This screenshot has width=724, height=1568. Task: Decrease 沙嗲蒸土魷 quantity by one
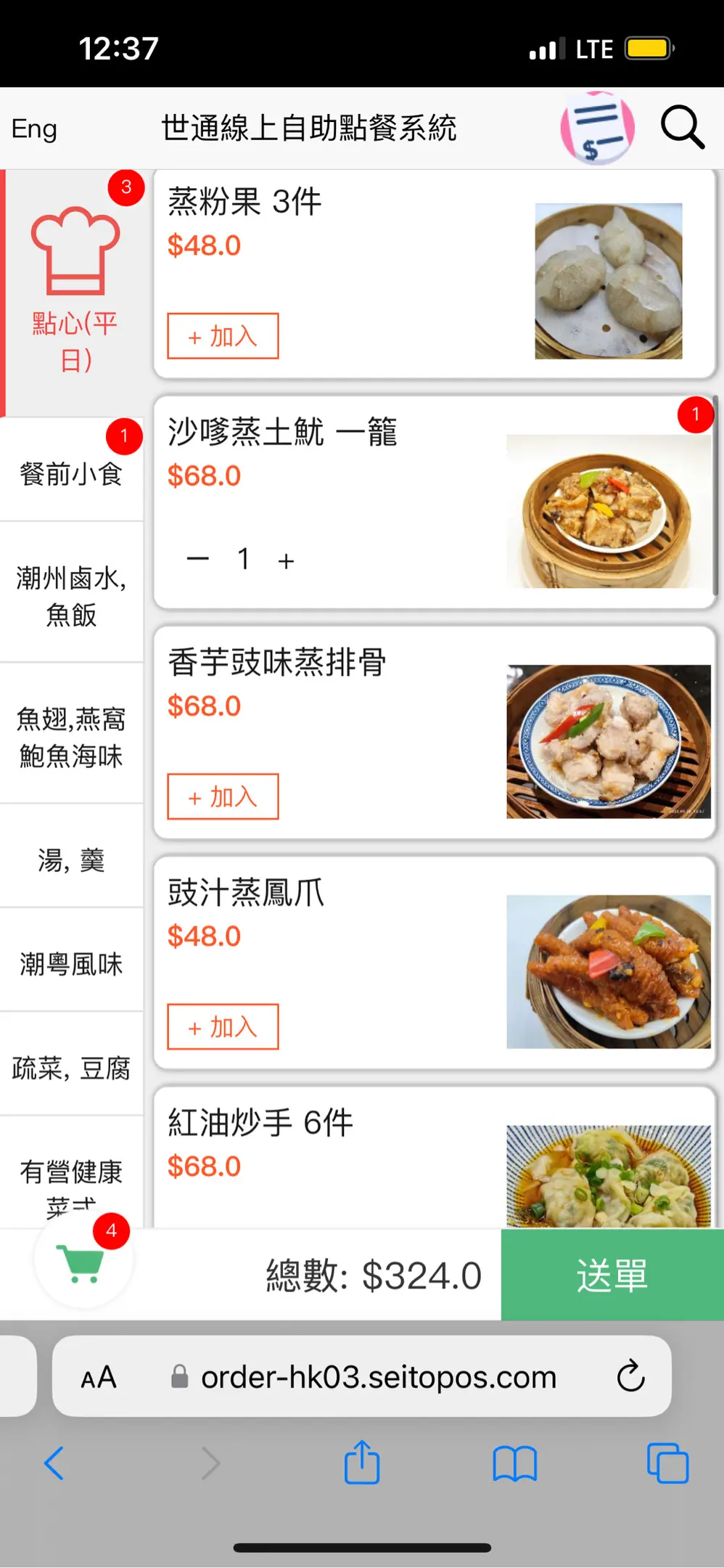click(197, 559)
